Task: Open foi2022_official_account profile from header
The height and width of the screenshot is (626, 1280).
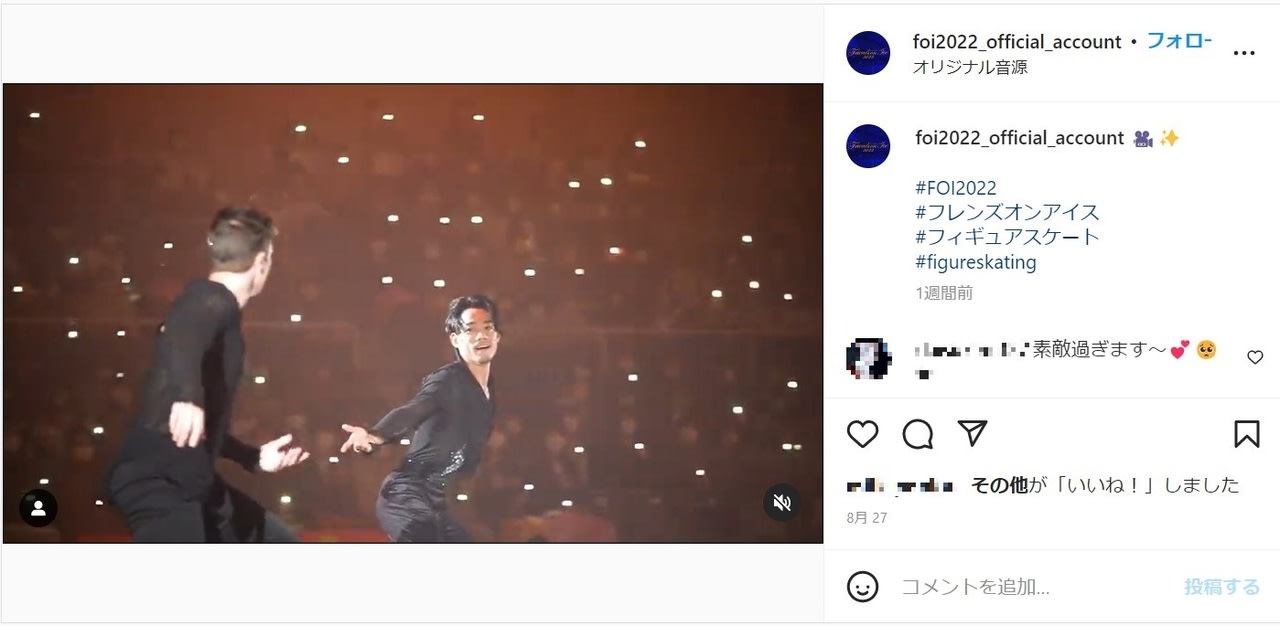Action: tap(1016, 42)
